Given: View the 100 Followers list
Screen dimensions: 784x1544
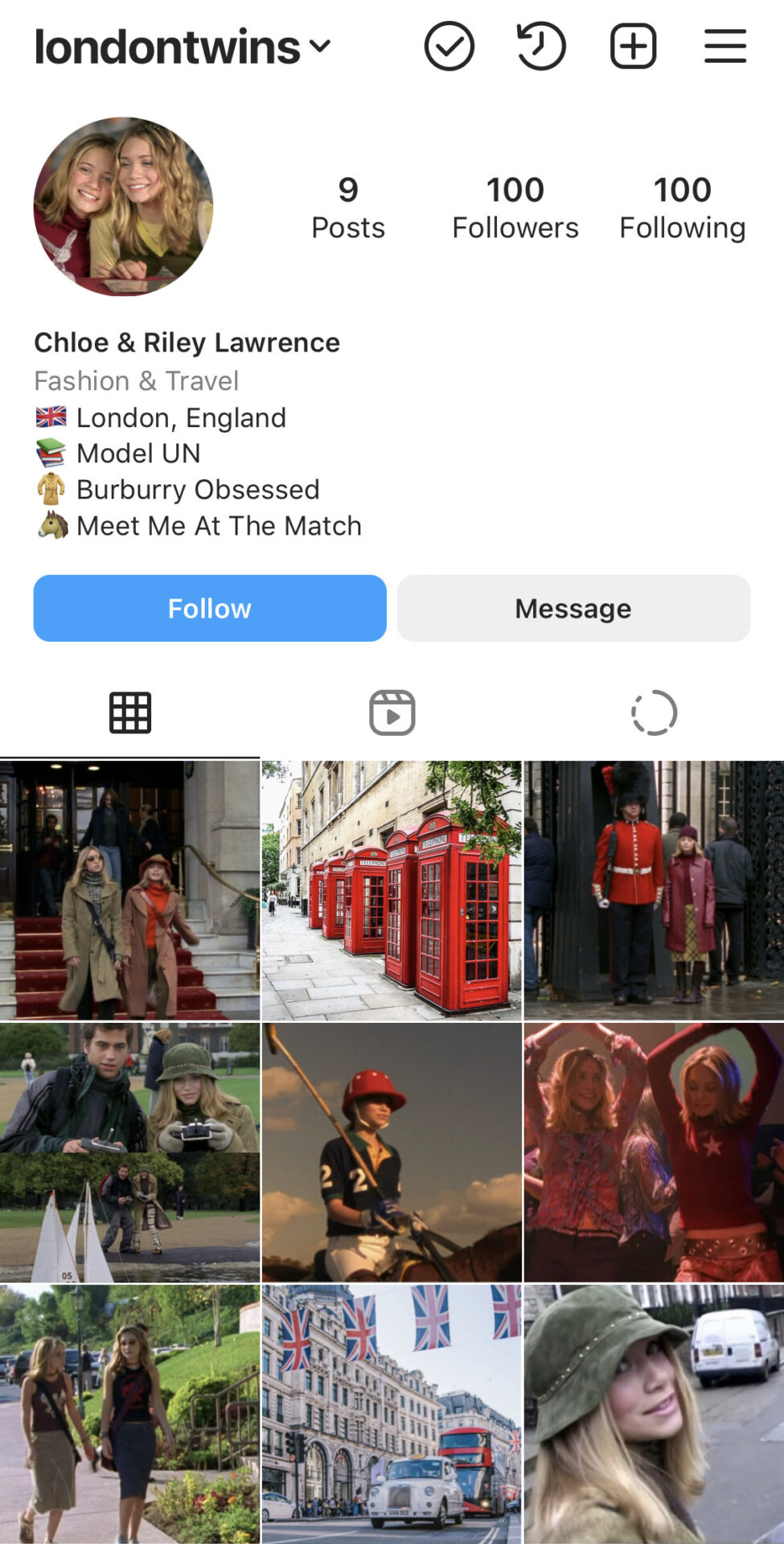Looking at the screenshot, I should point(515,207).
